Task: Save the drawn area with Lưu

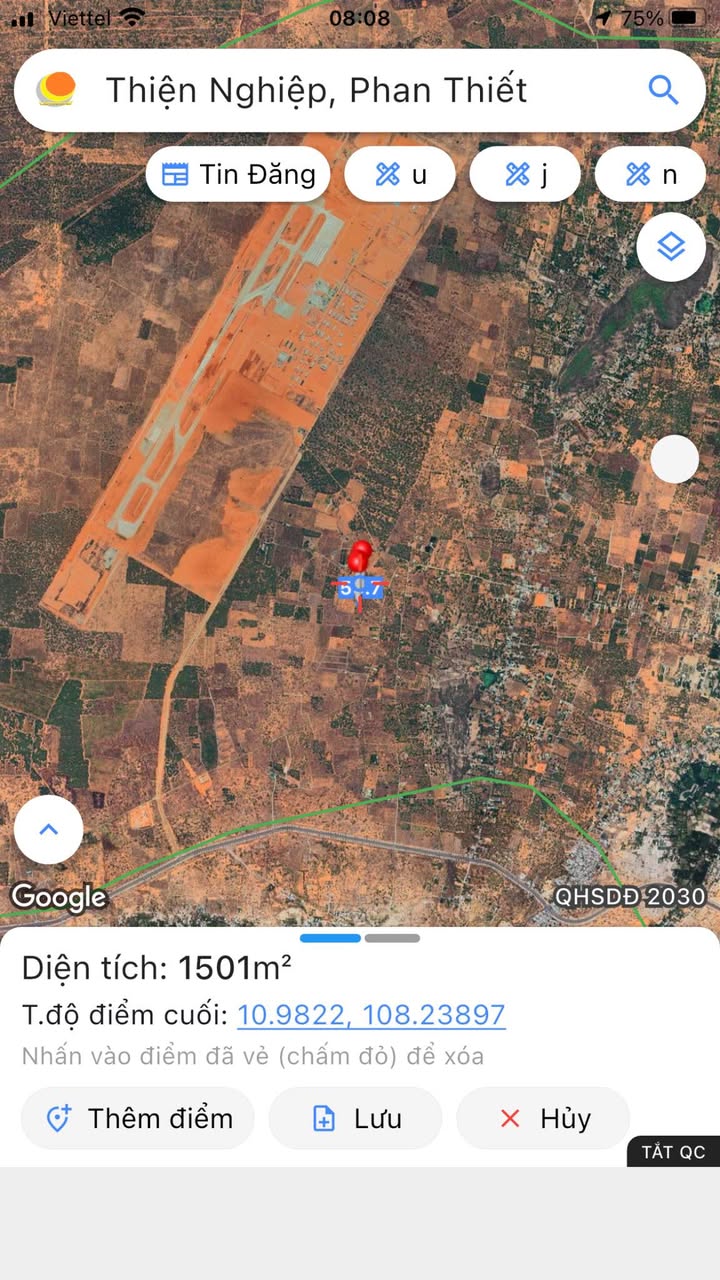Action: (355, 1118)
